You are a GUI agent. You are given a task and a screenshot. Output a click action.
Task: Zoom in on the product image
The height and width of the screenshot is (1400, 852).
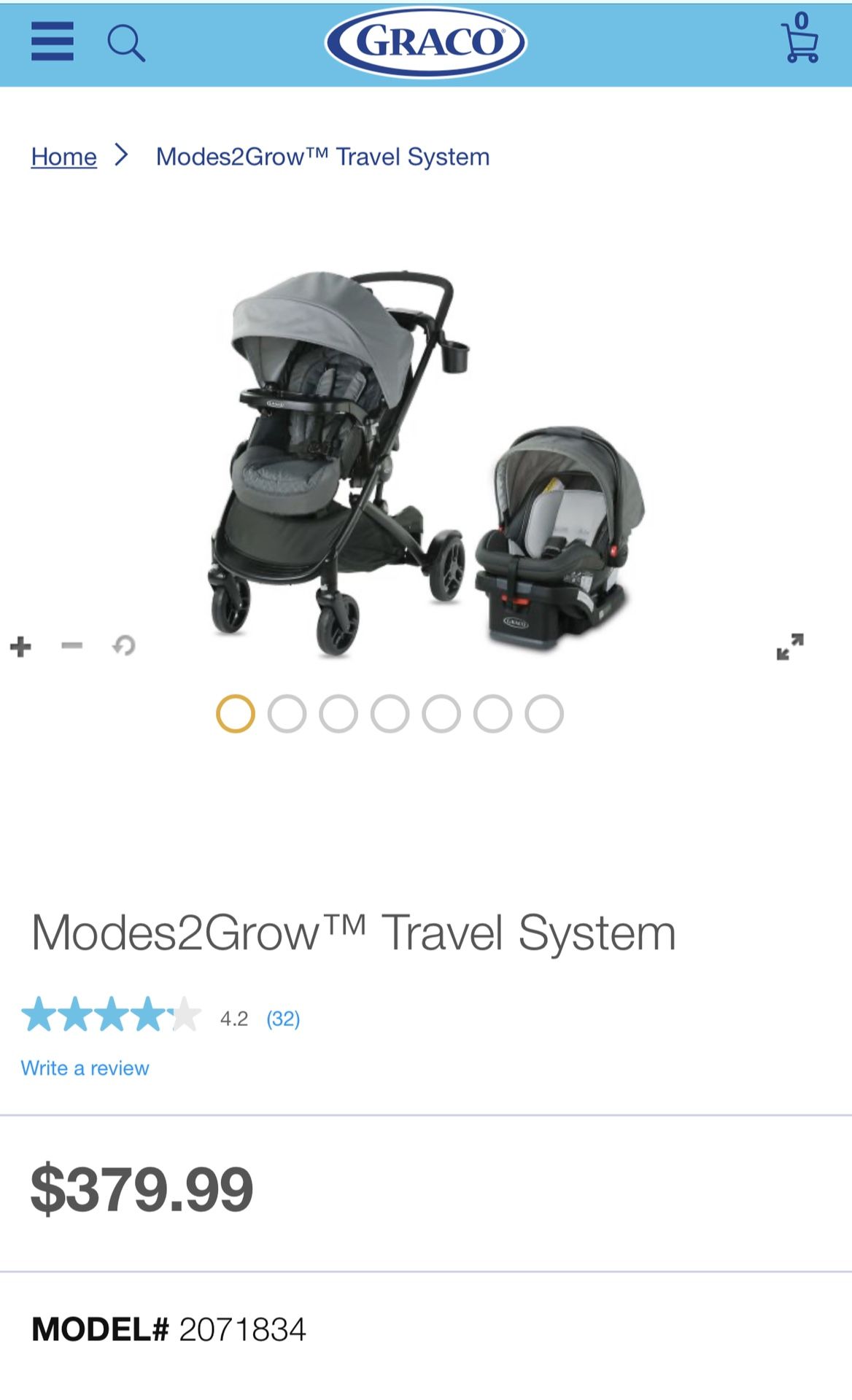point(21,646)
